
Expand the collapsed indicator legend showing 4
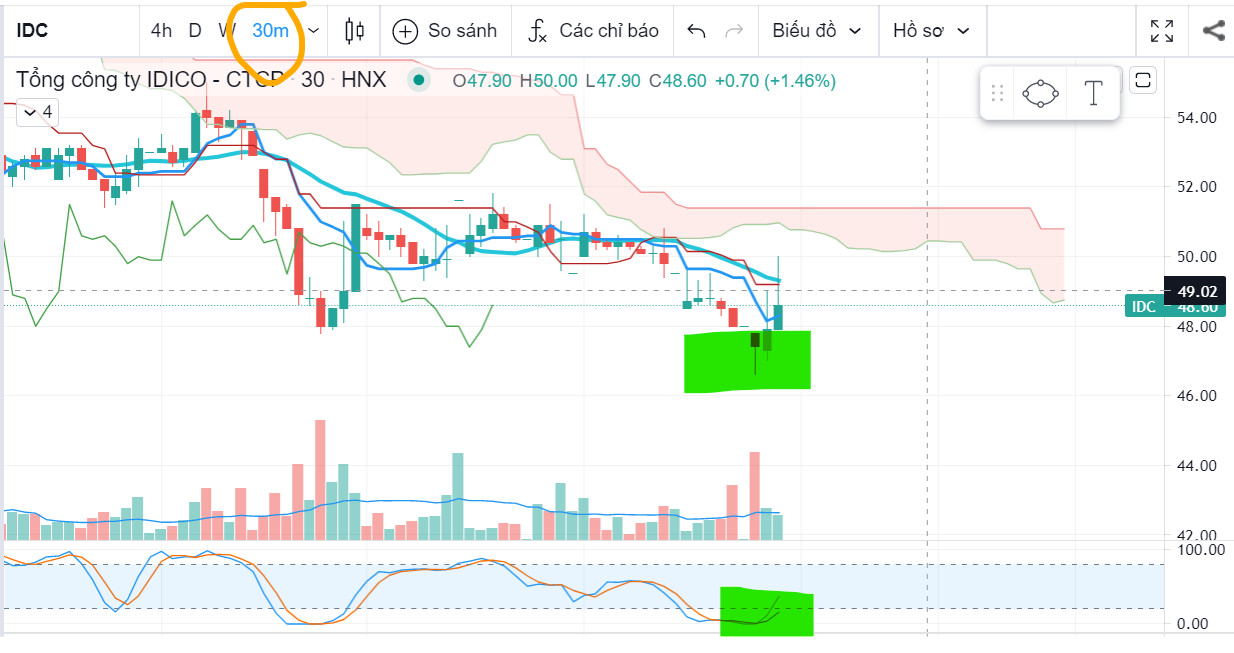(x=35, y=112)
